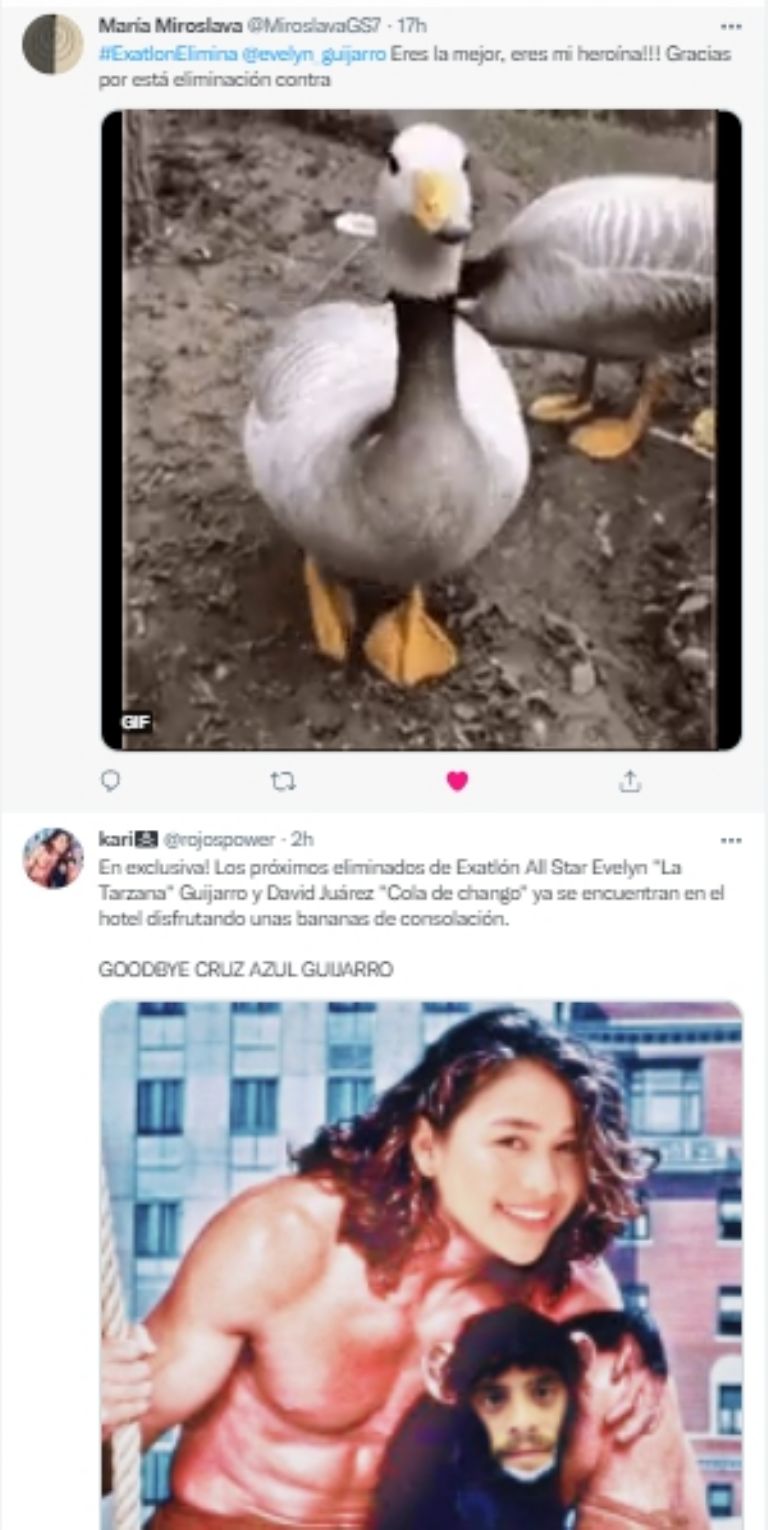
Task: Share María Miroslava's tweet
Action: point(629,782)
